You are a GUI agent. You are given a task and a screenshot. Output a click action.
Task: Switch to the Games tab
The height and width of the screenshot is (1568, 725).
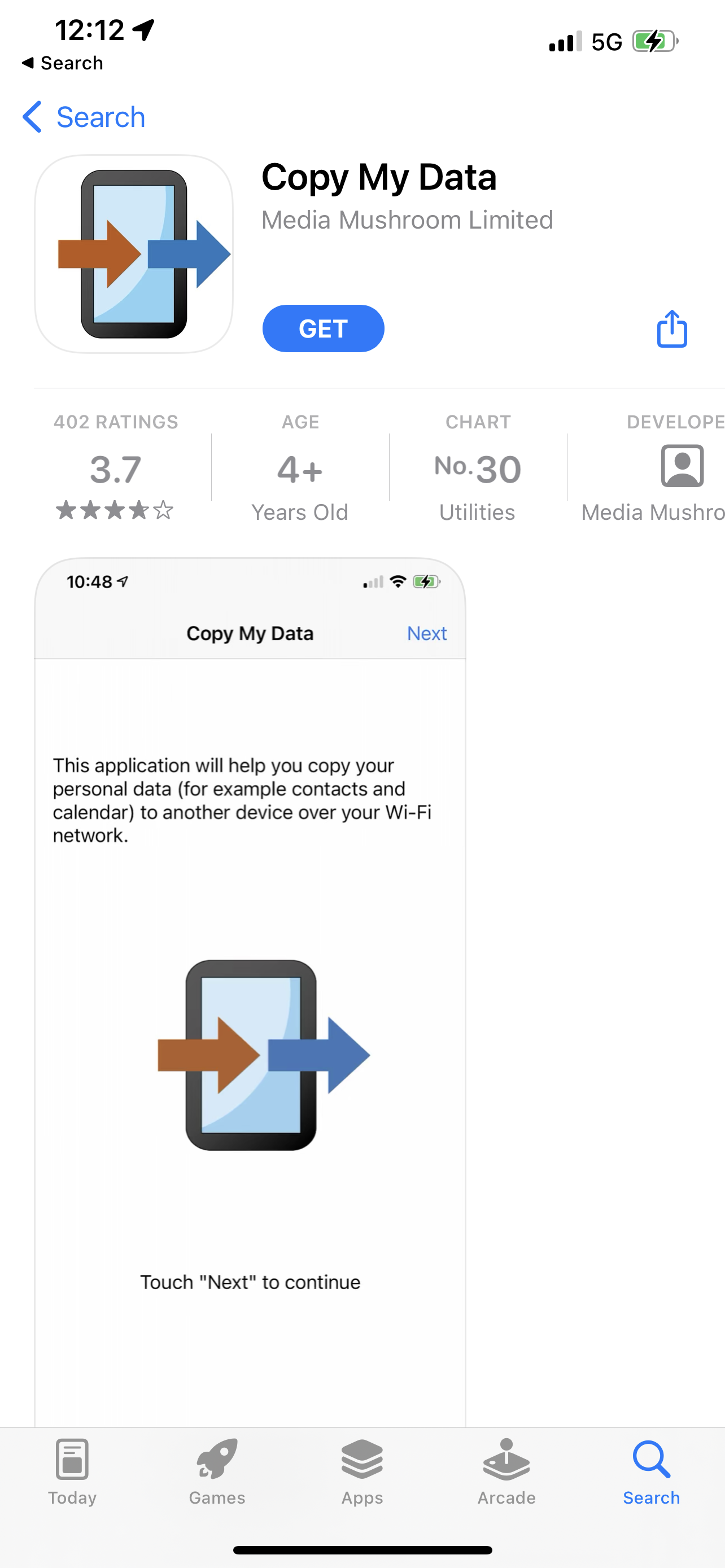point(217,1470)
